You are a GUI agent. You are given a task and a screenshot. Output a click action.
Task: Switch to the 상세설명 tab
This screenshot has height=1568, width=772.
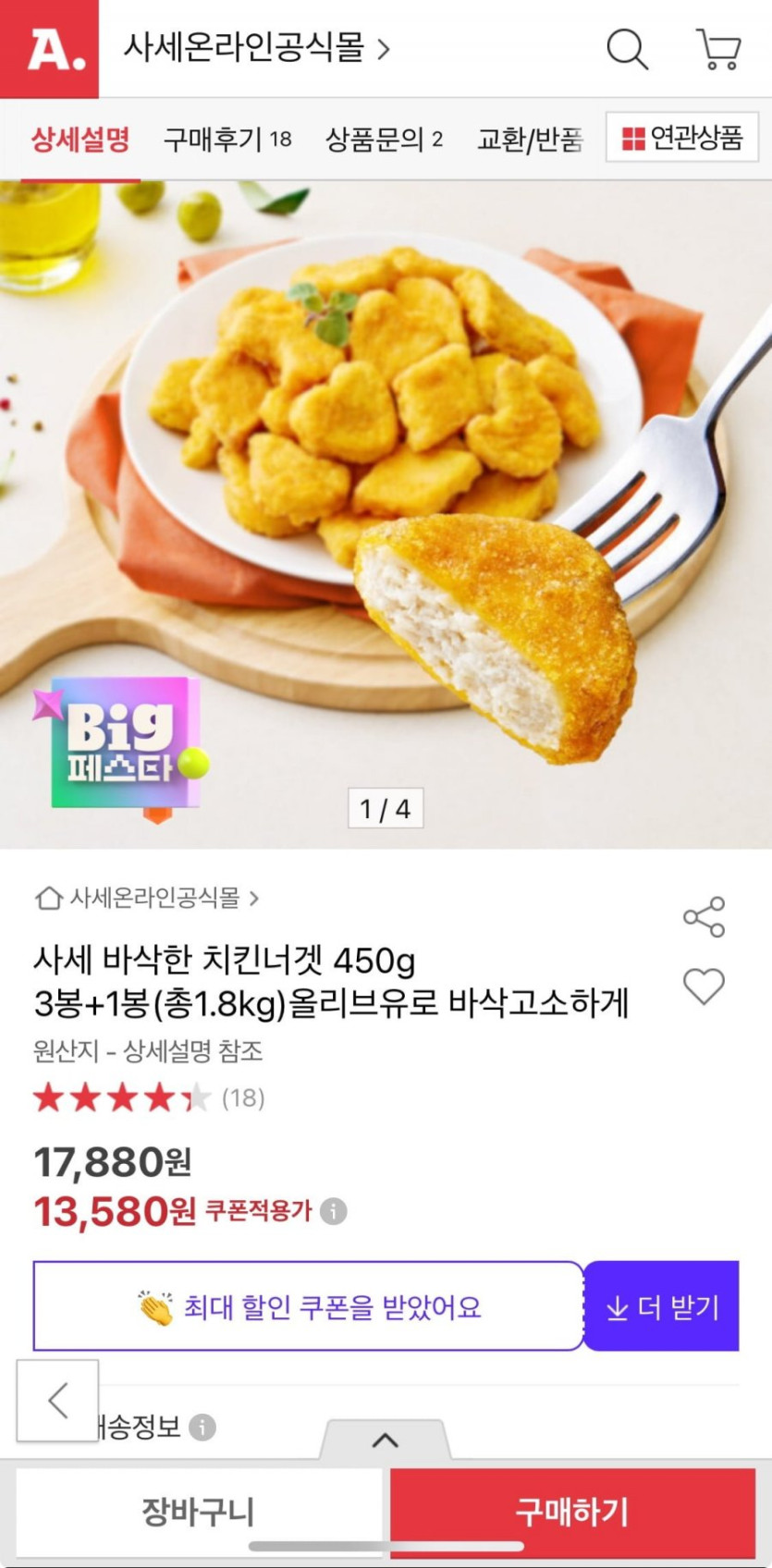point(80,140)
